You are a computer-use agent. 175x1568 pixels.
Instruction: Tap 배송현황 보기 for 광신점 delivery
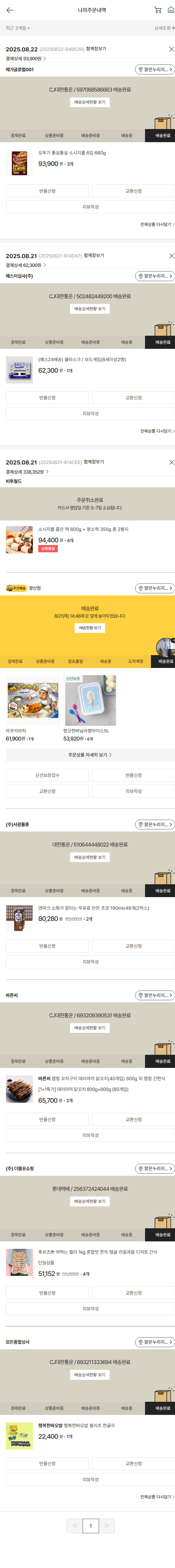90,628
